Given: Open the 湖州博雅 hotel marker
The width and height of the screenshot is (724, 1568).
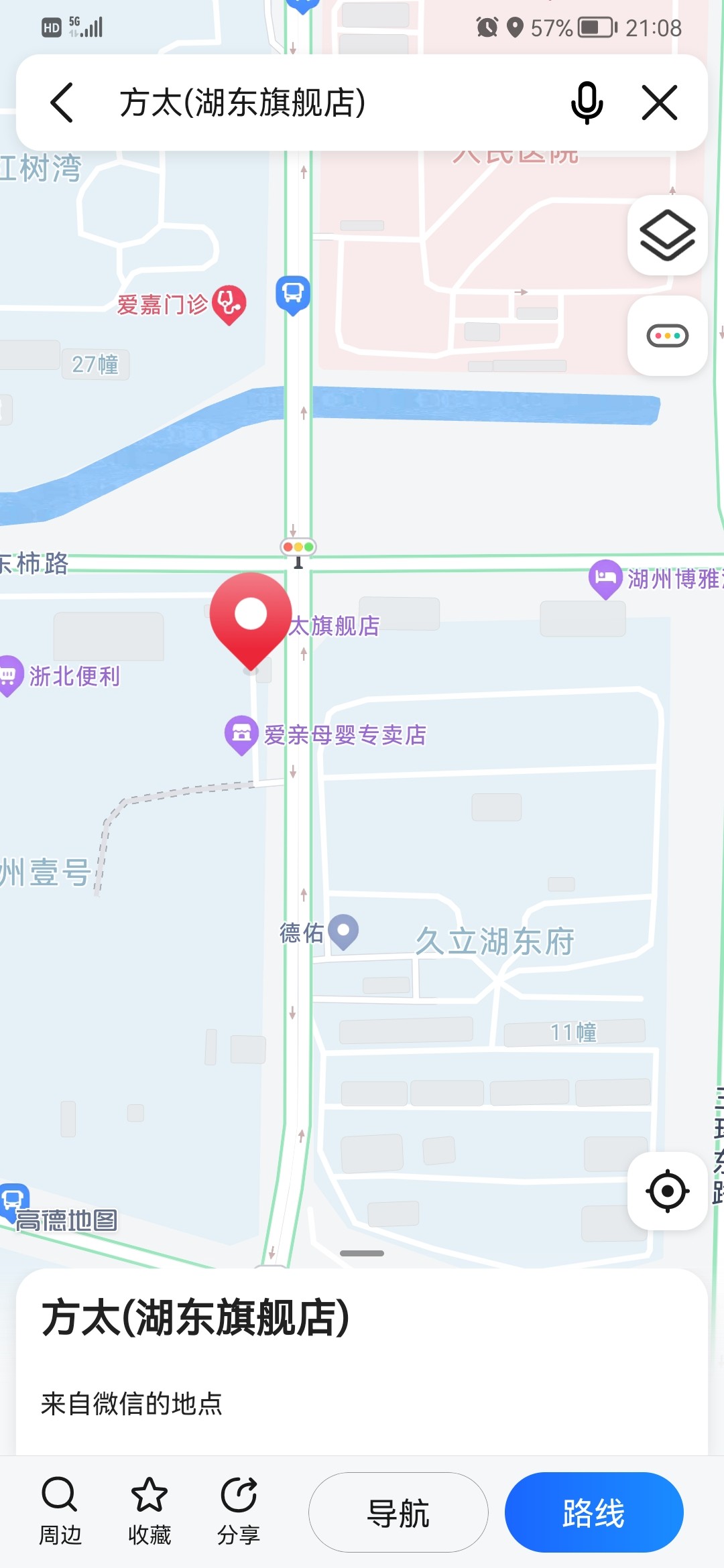Looking at the screenshot, I should [x=605, y=578].
